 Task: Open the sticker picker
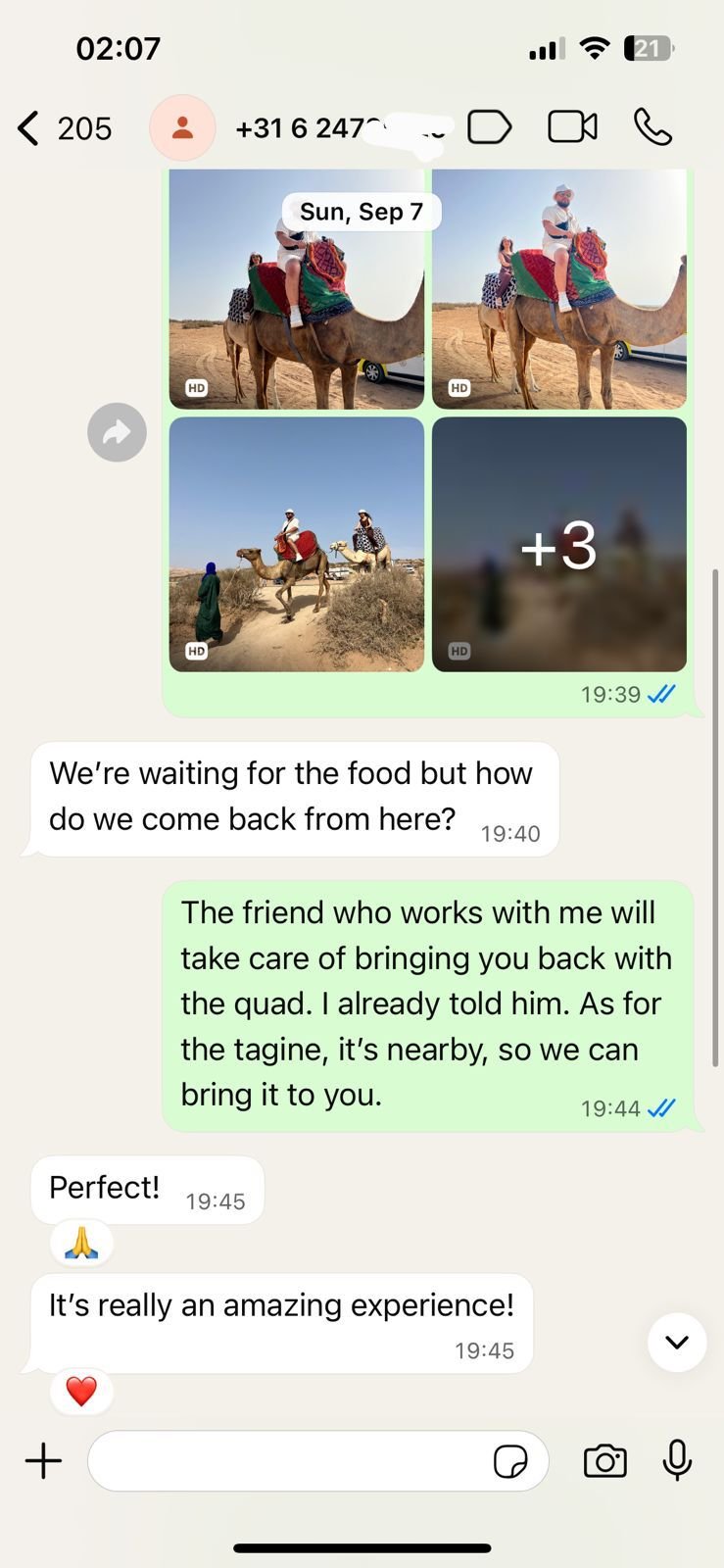click(x=510, y=1461)
